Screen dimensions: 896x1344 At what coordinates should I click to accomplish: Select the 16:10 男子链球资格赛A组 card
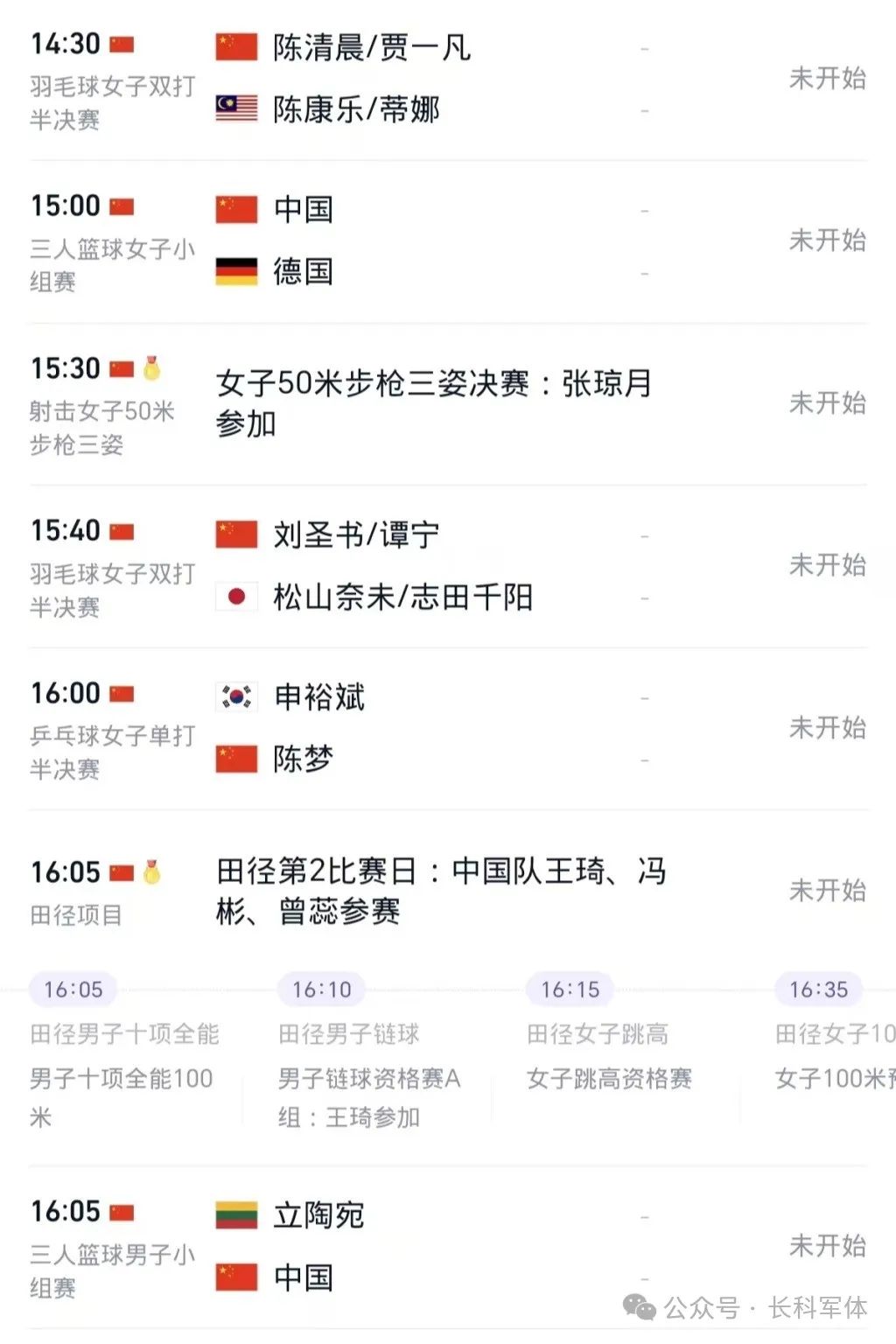coord(372,1054)
